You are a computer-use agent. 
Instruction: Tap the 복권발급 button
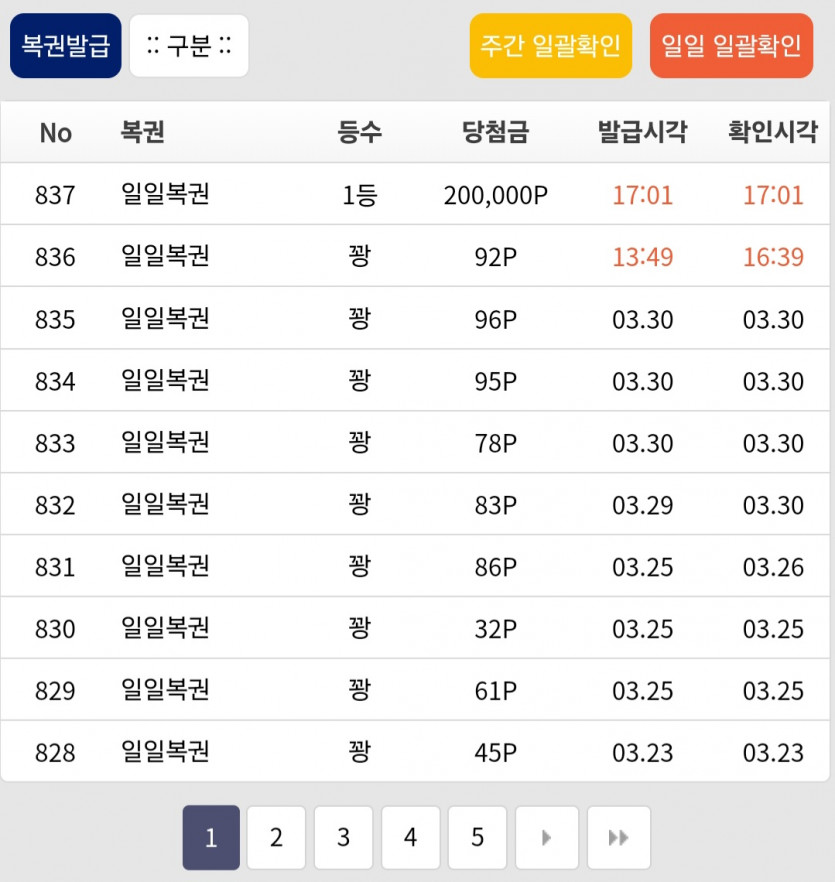pyautogui.click(x=65, y=46)
